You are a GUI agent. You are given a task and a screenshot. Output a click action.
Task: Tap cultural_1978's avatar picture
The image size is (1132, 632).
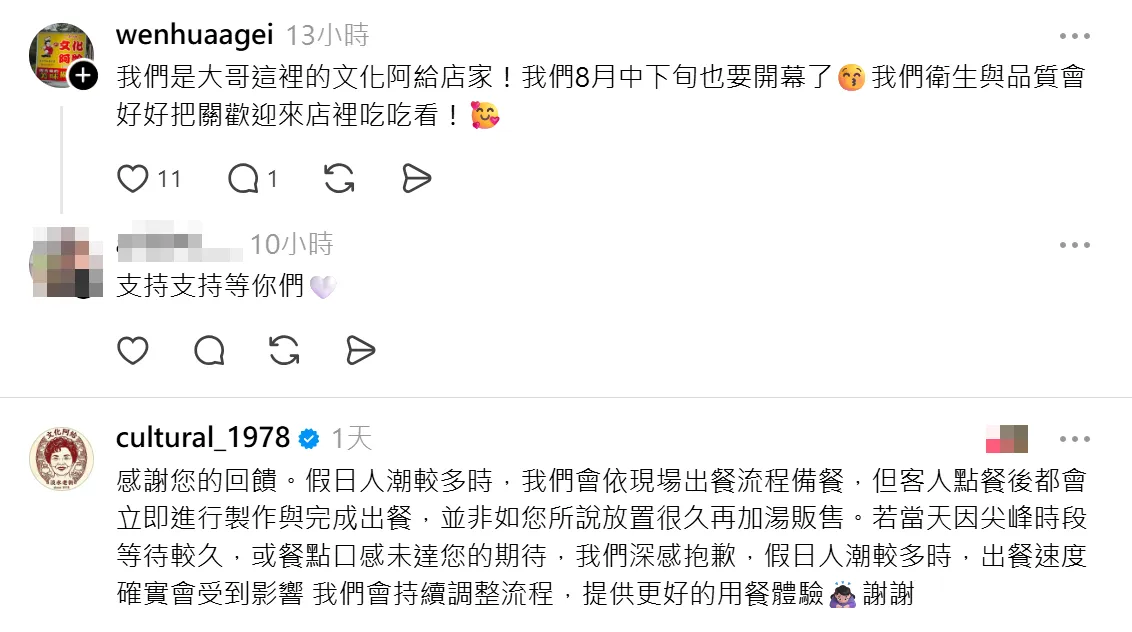pos(61,459)
